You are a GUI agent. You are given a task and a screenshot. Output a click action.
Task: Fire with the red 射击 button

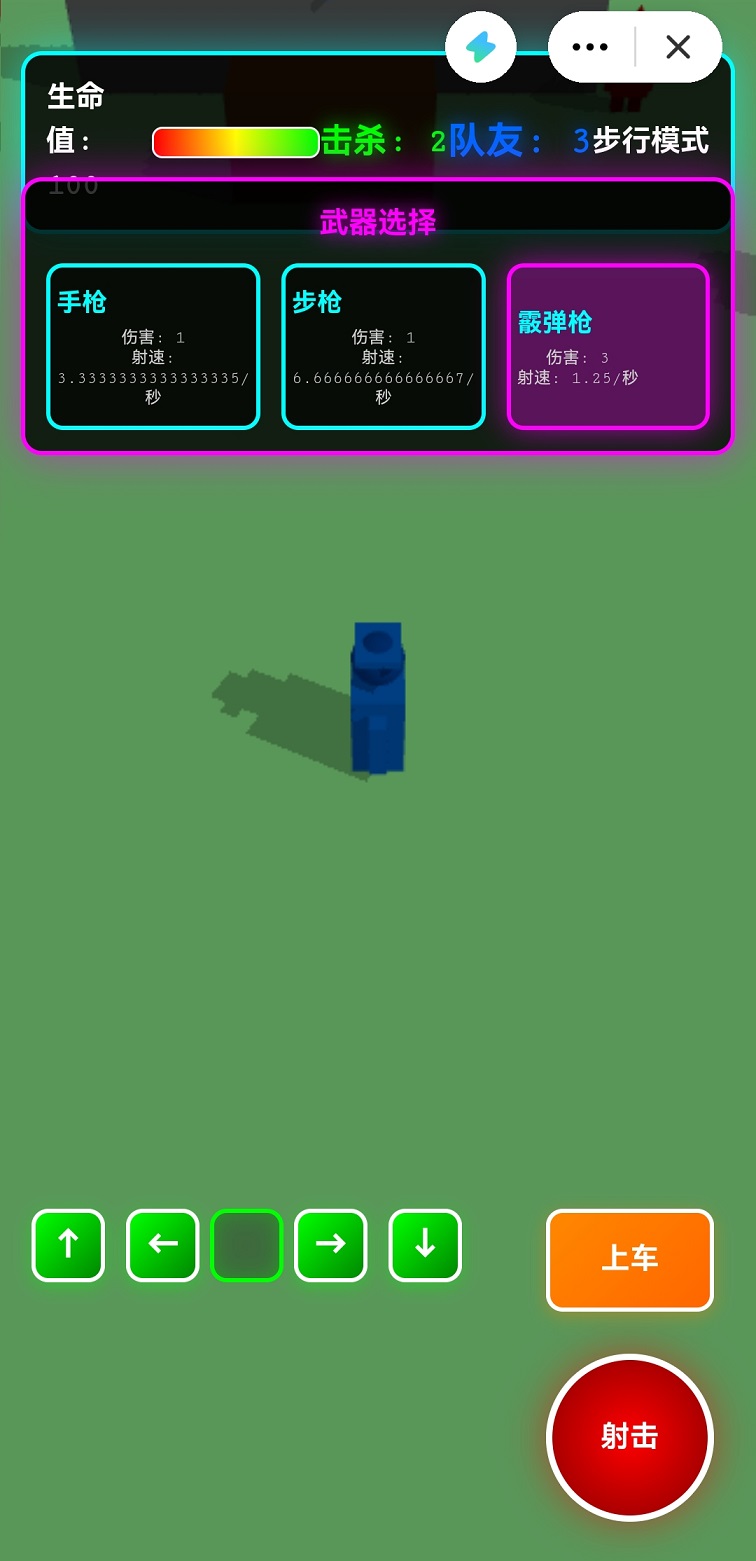point(630,1437)
